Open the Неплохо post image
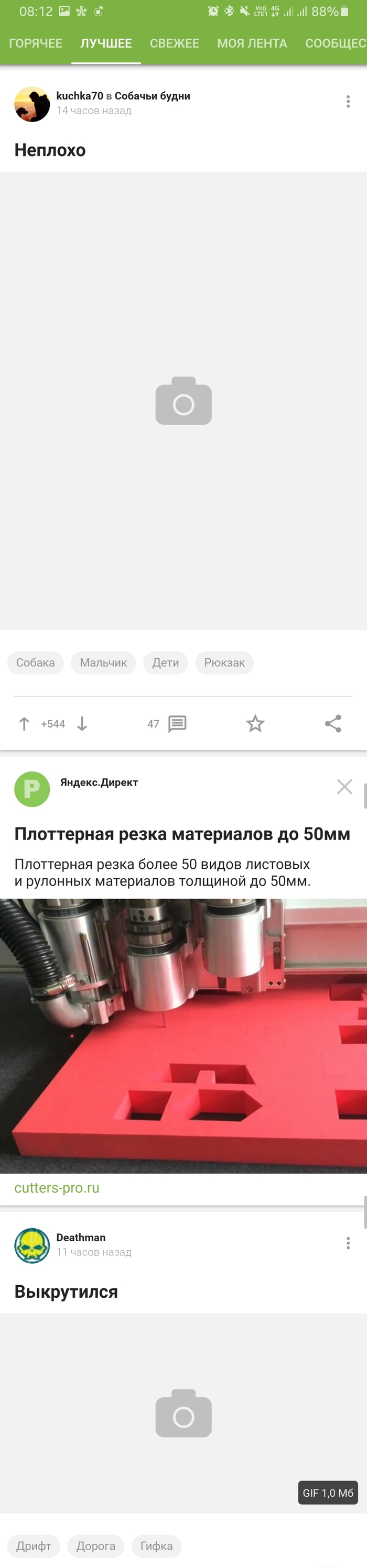 coord(183,400)
